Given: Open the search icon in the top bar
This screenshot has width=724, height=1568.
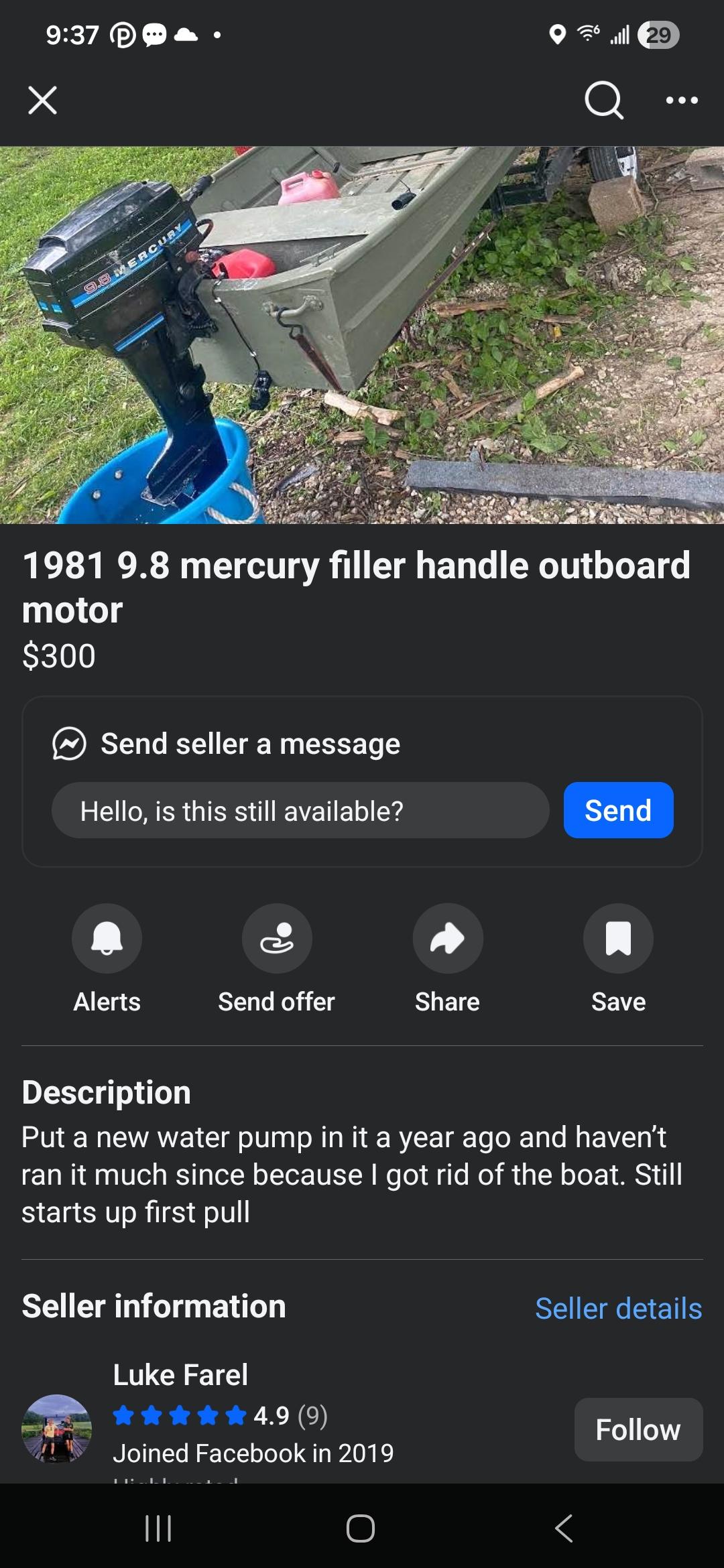Looking at the screenshot, I should (604, 101).
